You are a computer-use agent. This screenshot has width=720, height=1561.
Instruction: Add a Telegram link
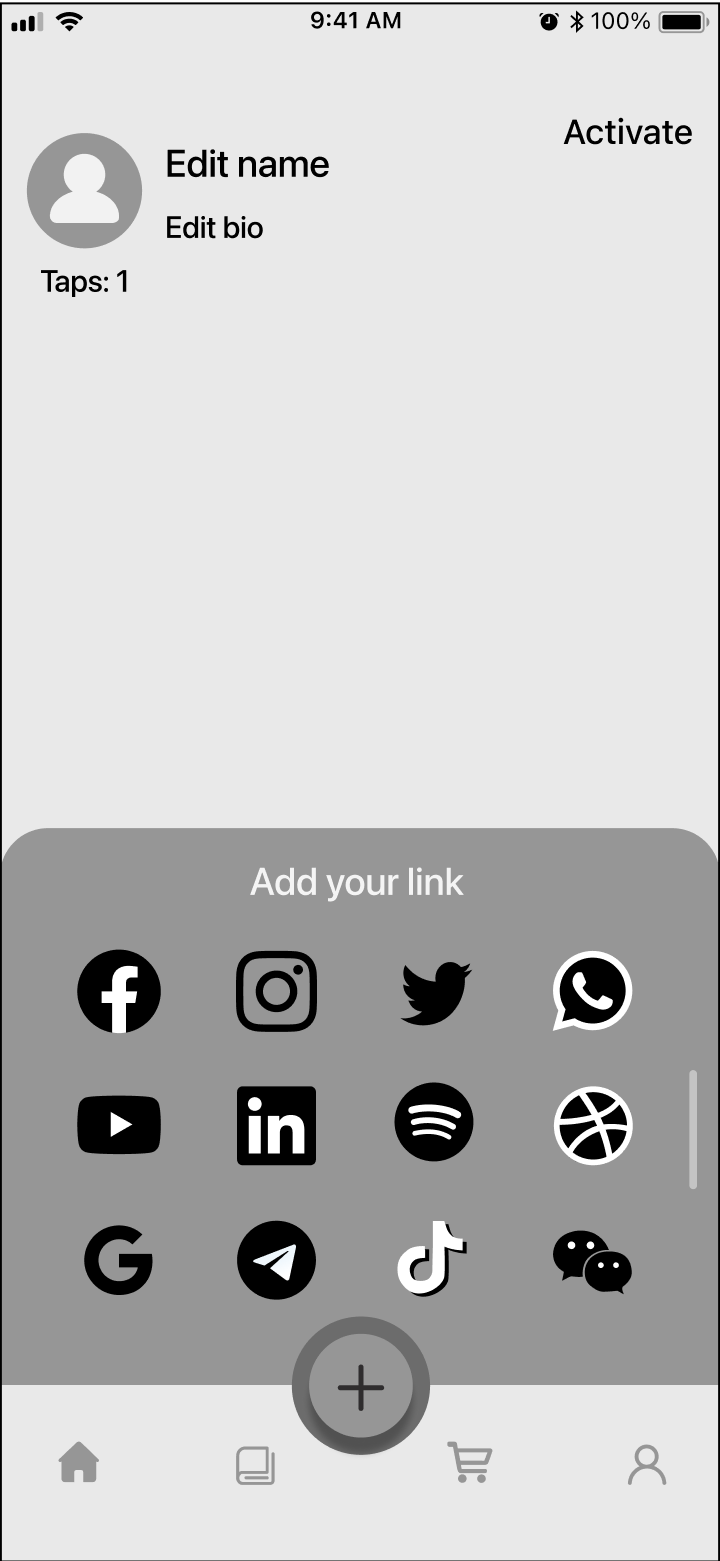[276, 1260]
